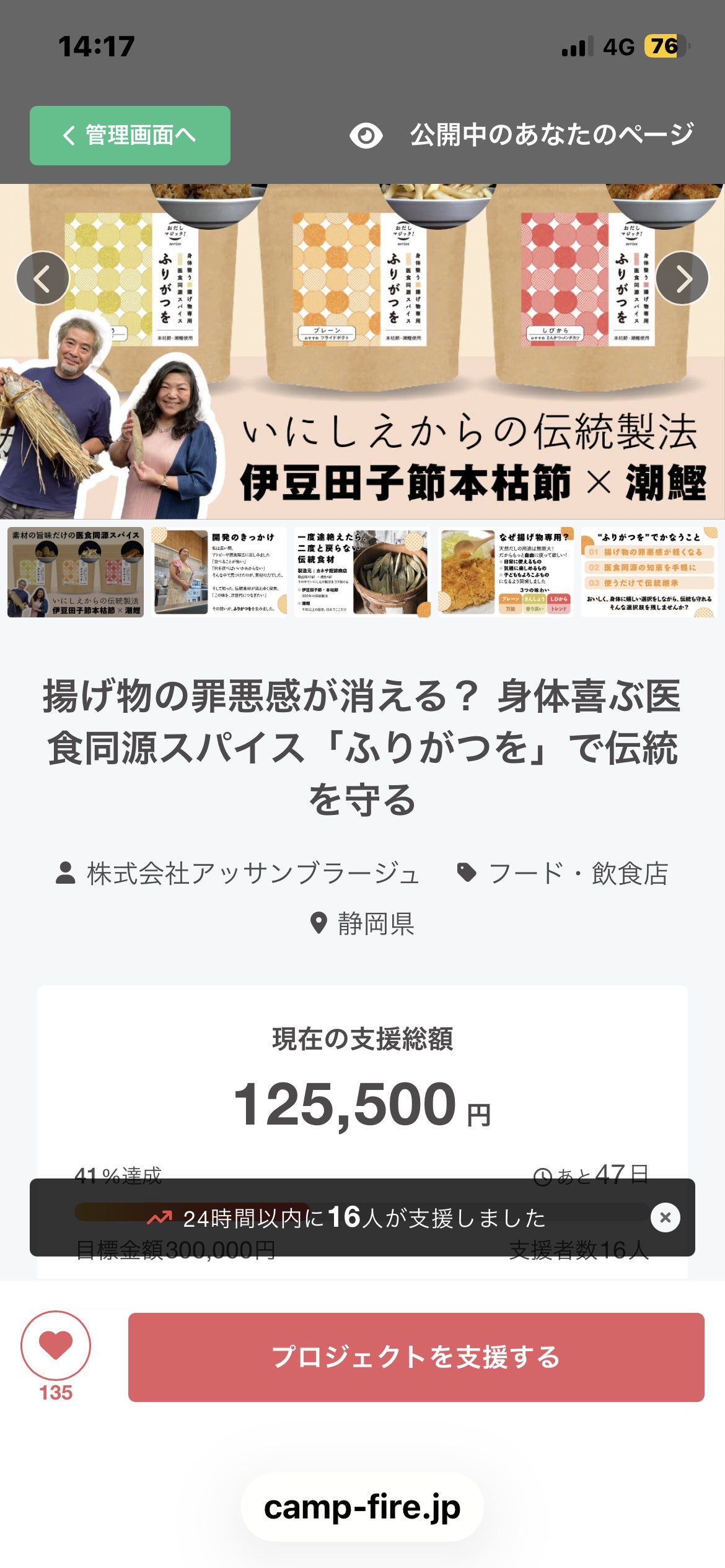Show next image in the carousel
This screenshot has height=1568, width=725.
pyautogui.click(x=682, y=278)
